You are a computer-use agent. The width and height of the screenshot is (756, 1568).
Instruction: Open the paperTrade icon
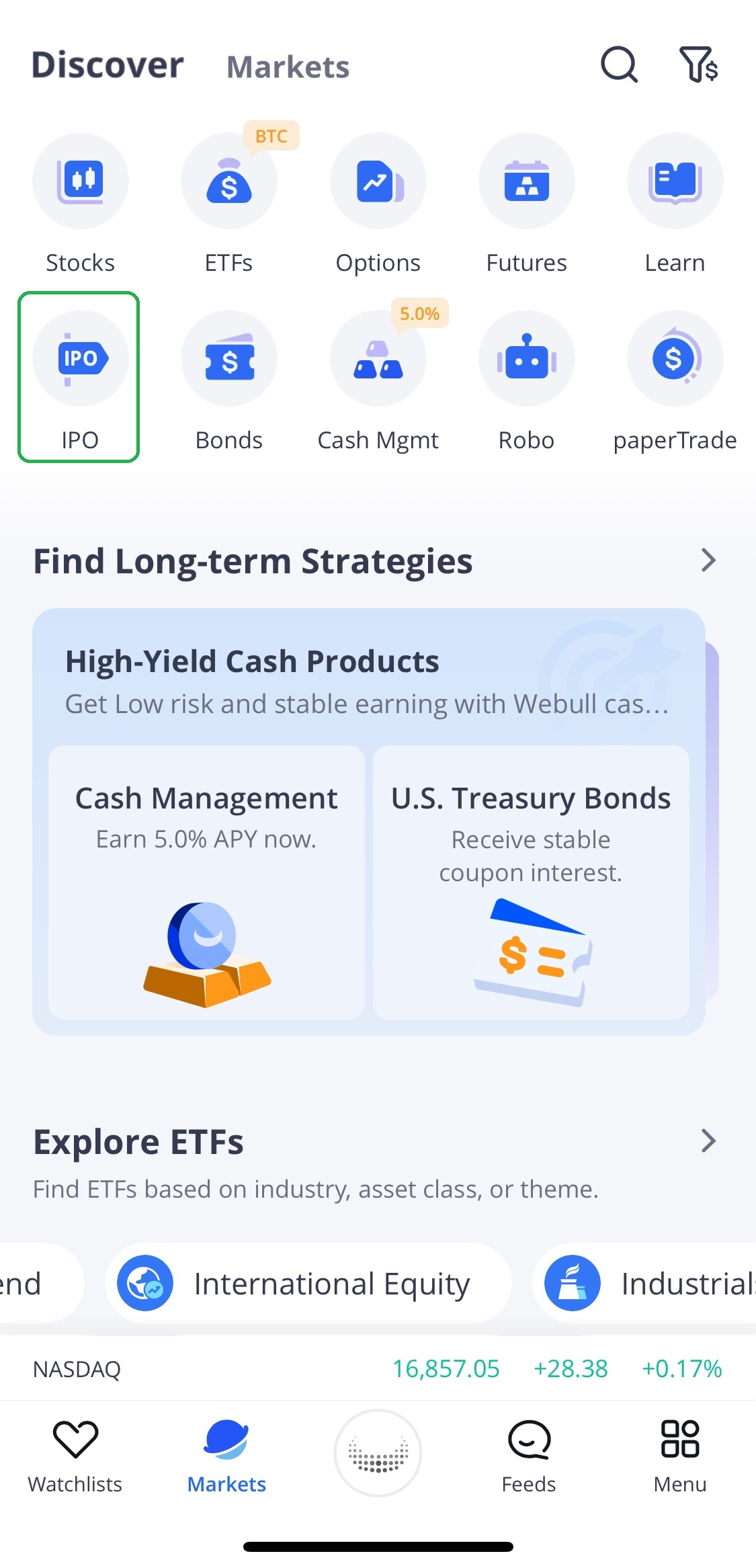point(675,358)
